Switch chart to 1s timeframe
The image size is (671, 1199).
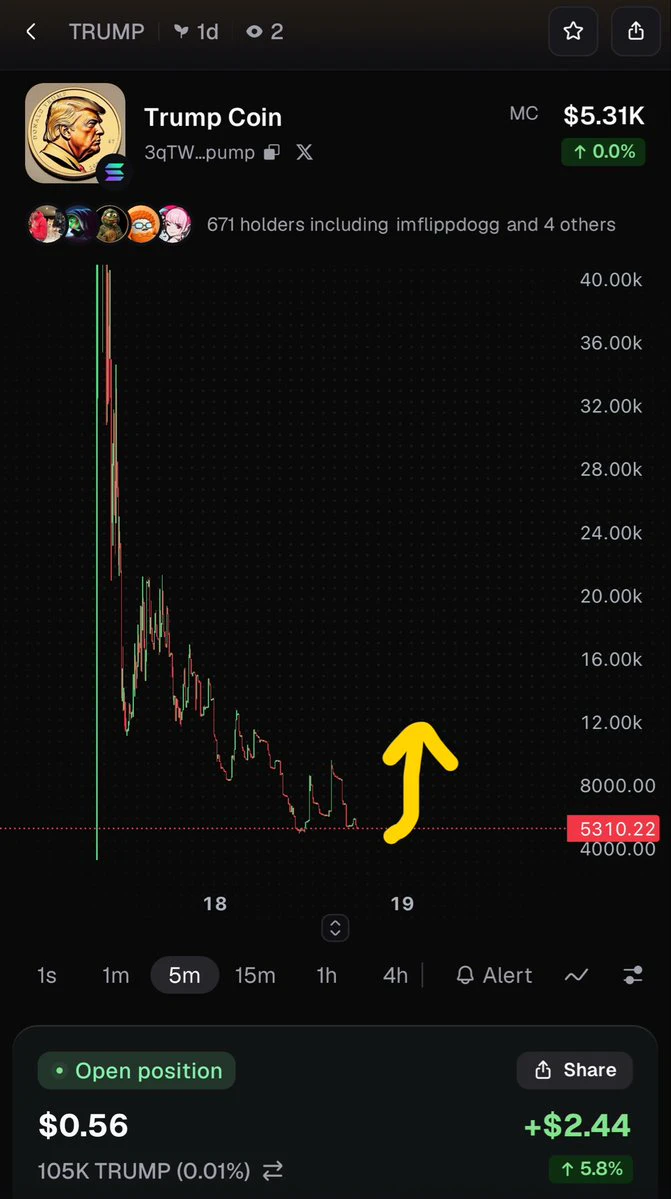(47, 975)
